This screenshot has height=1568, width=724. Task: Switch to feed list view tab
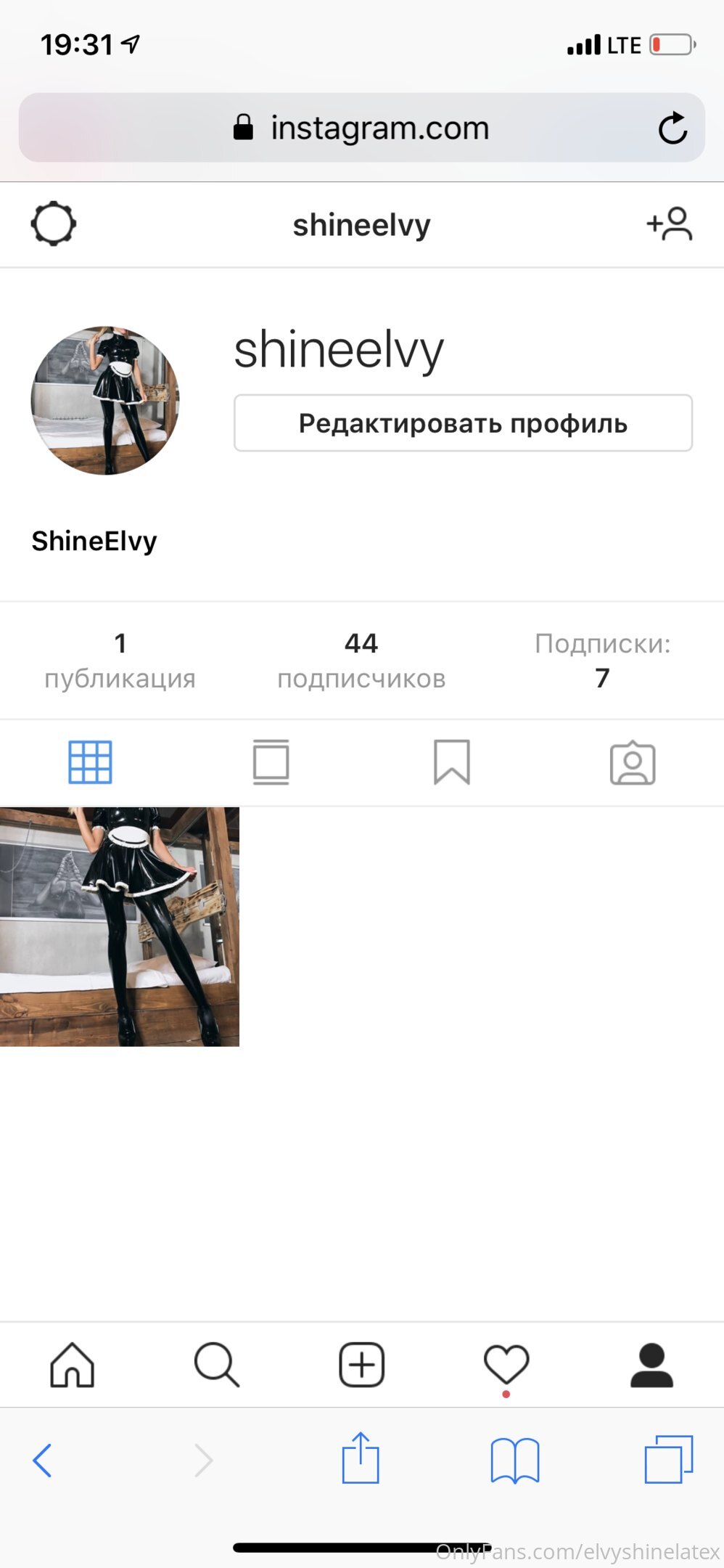pos(271,762)
